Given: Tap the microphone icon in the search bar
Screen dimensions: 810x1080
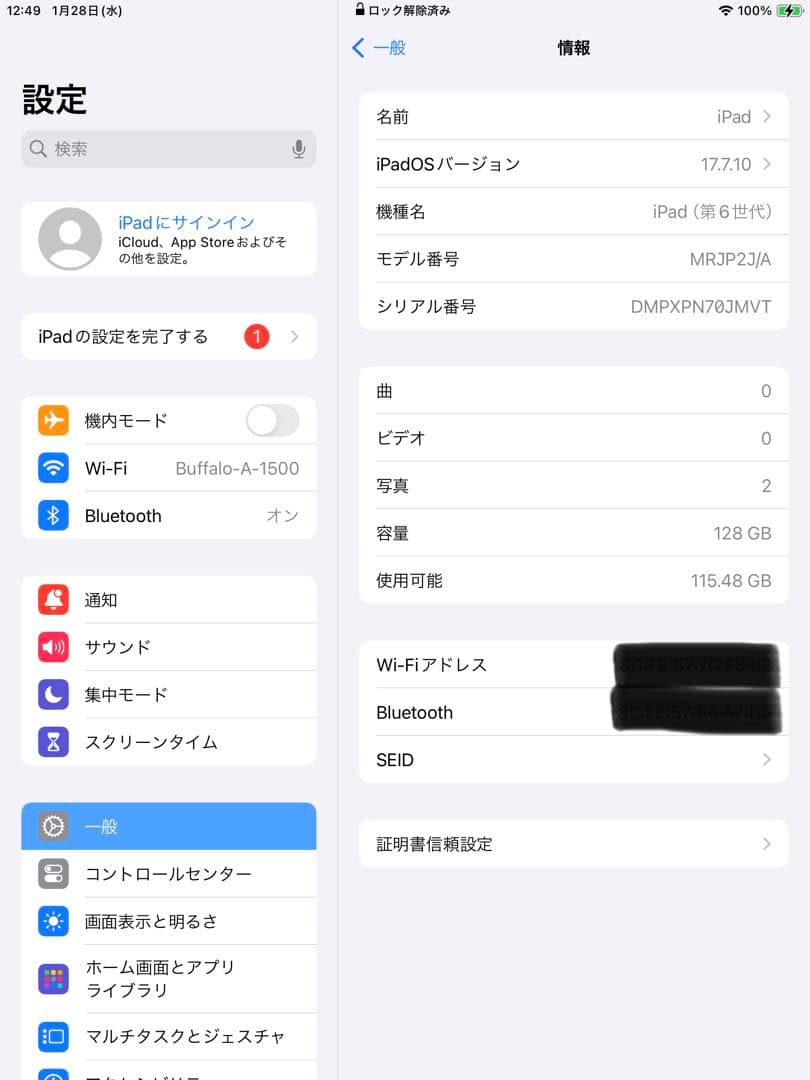Looking at the screenshot, I should click(x=298, y=148).
